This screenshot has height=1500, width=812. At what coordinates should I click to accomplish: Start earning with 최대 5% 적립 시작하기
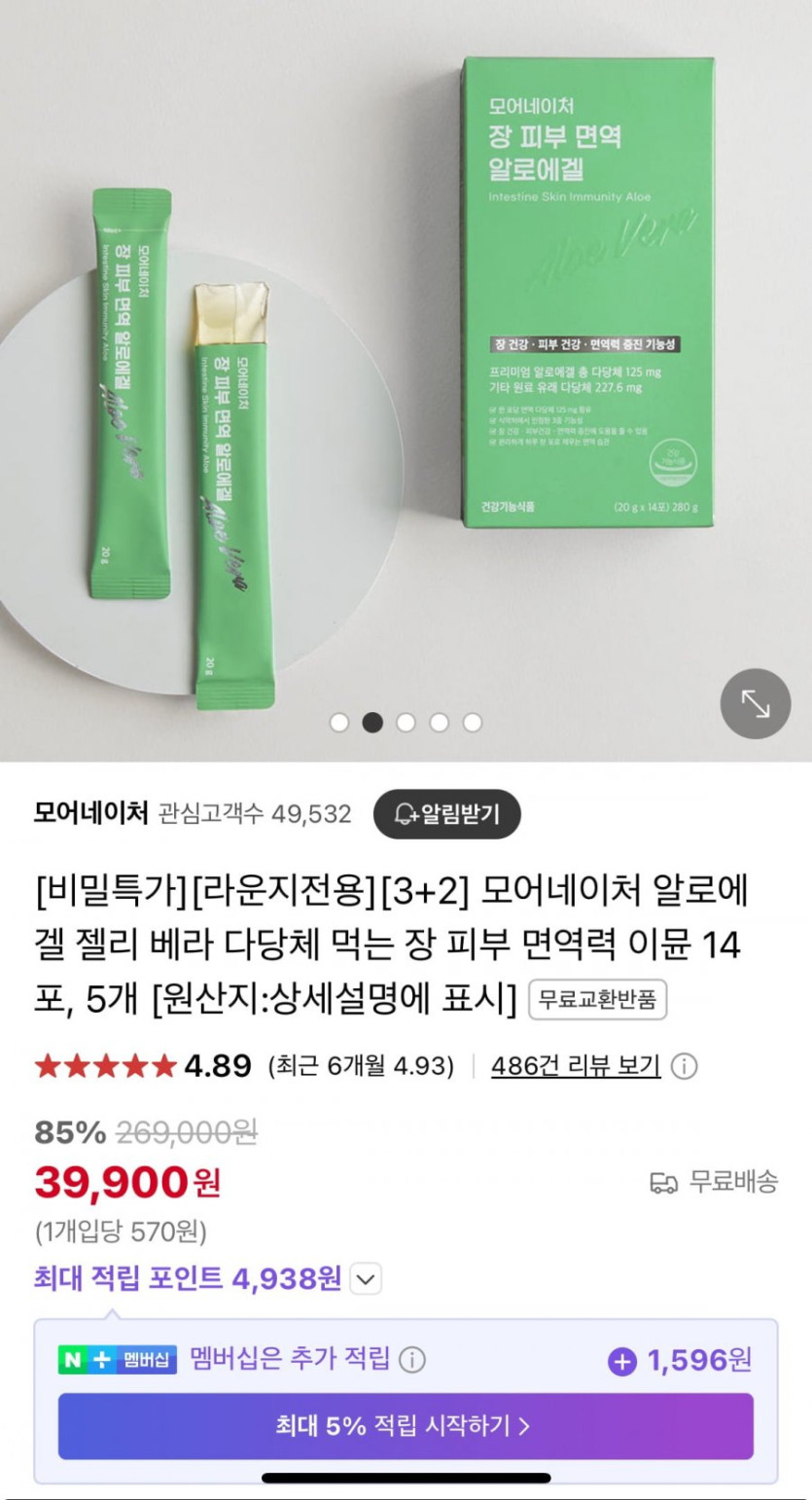point(406,1426)
